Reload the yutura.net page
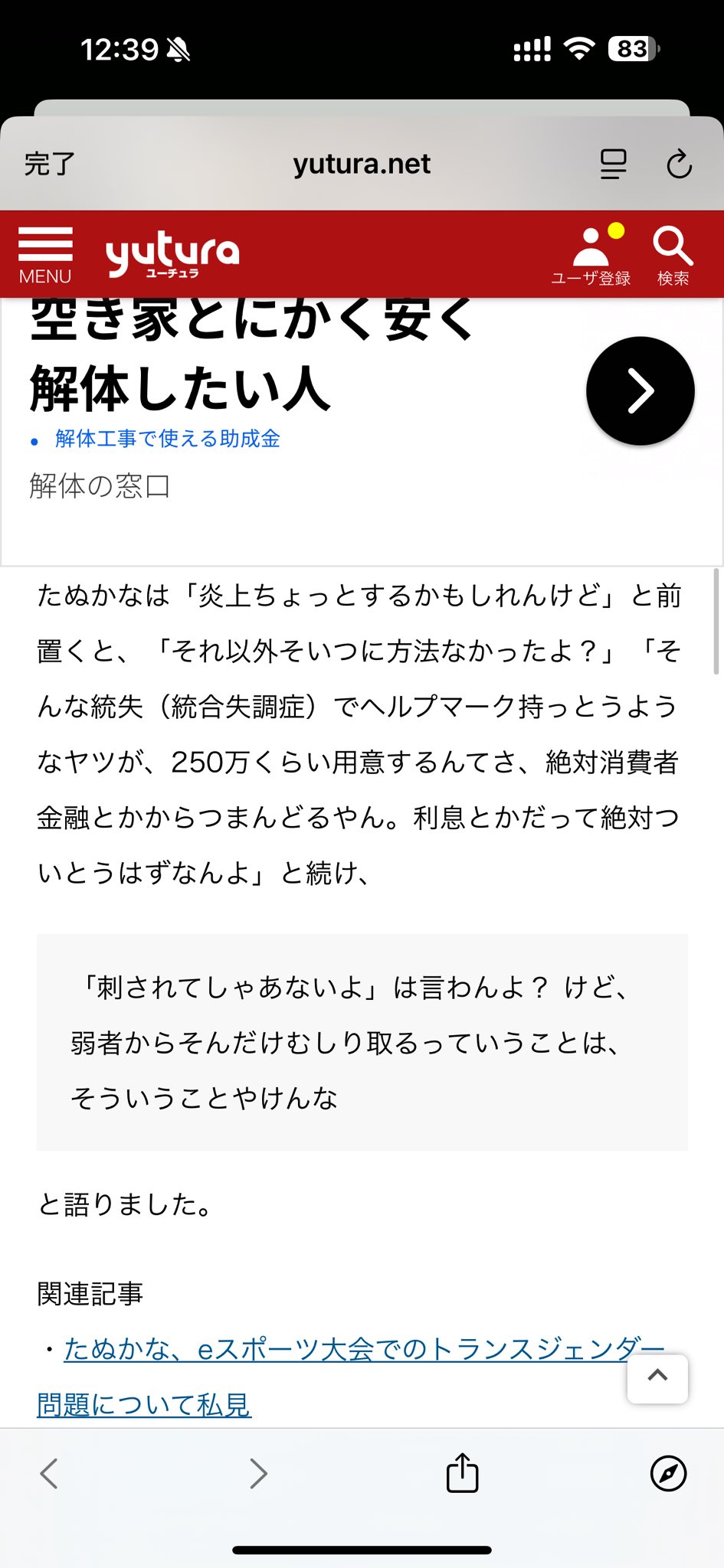Image resolution: width=724 pixels, height=1568 pixels. [x=679, y=164]
